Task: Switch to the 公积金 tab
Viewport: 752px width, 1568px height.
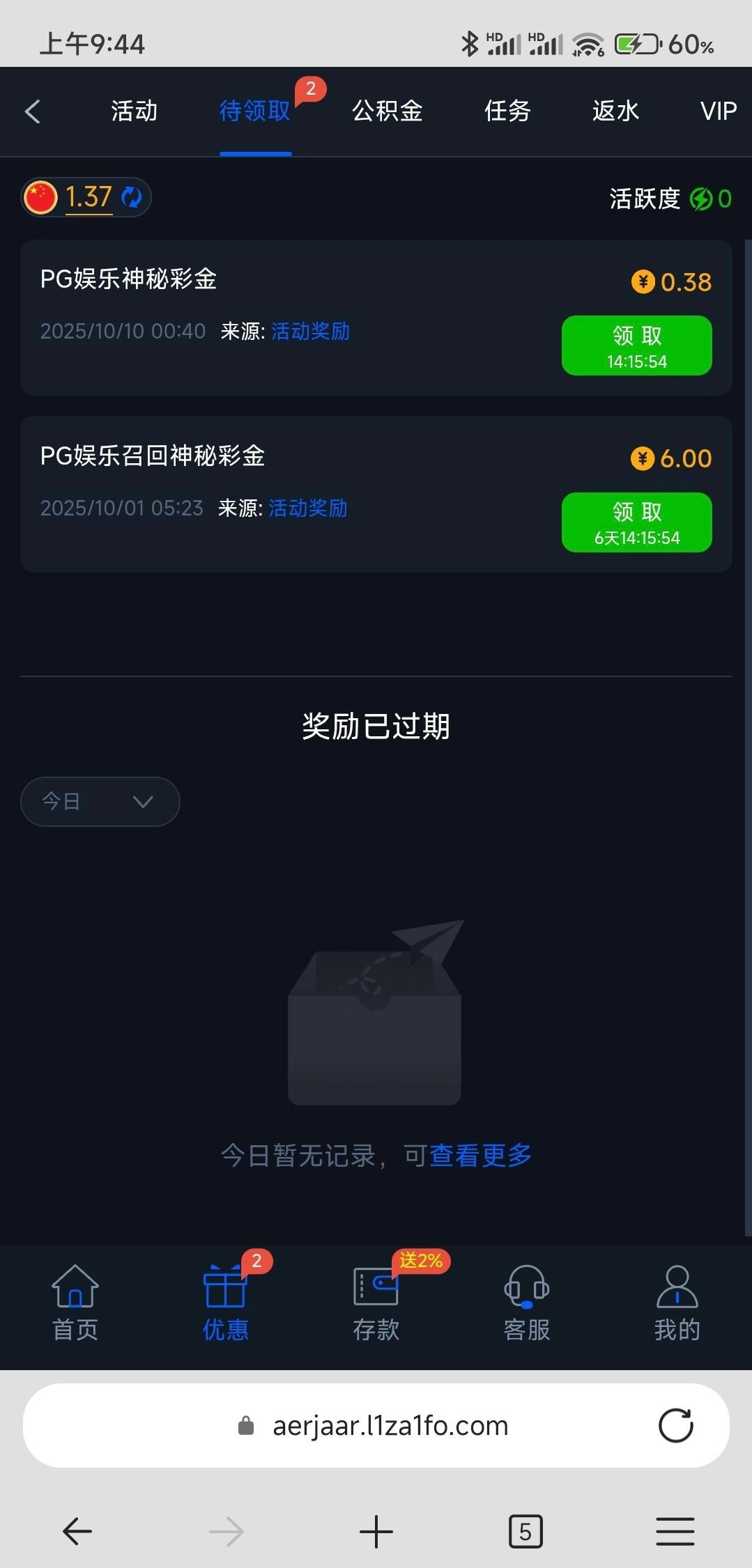Action: 387,111
